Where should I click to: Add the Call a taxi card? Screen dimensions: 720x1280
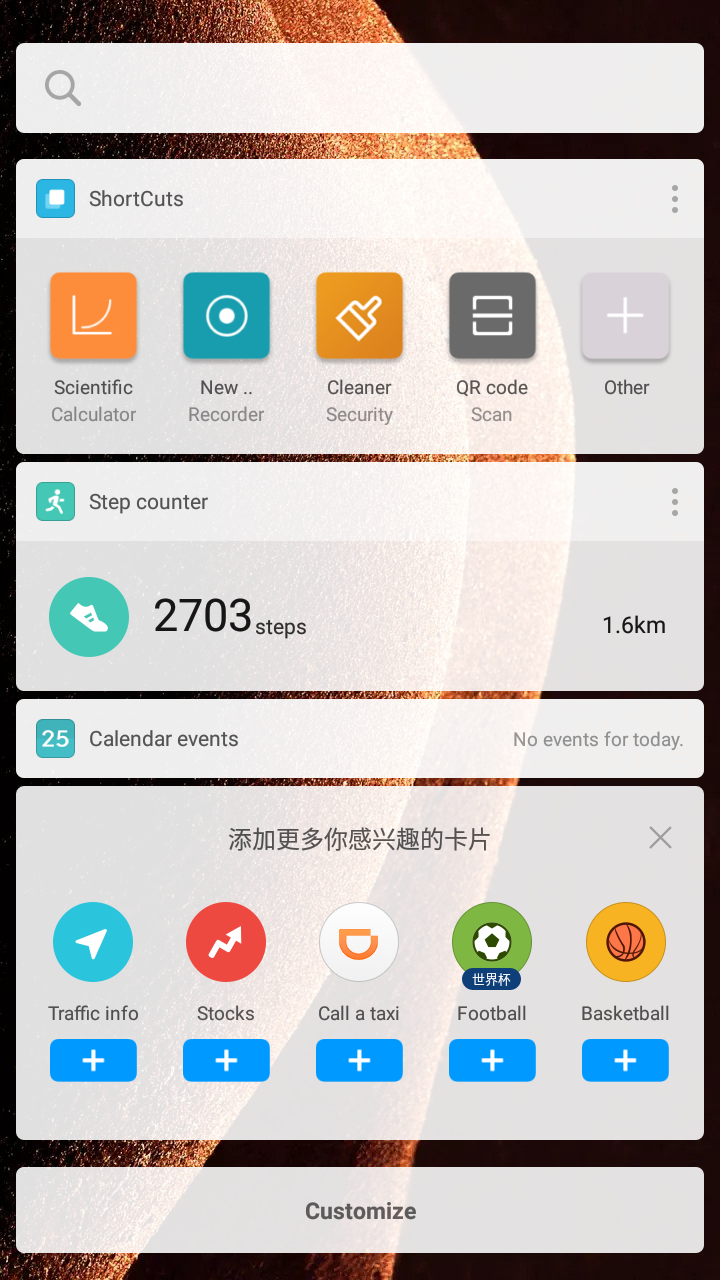[359, 1060]
